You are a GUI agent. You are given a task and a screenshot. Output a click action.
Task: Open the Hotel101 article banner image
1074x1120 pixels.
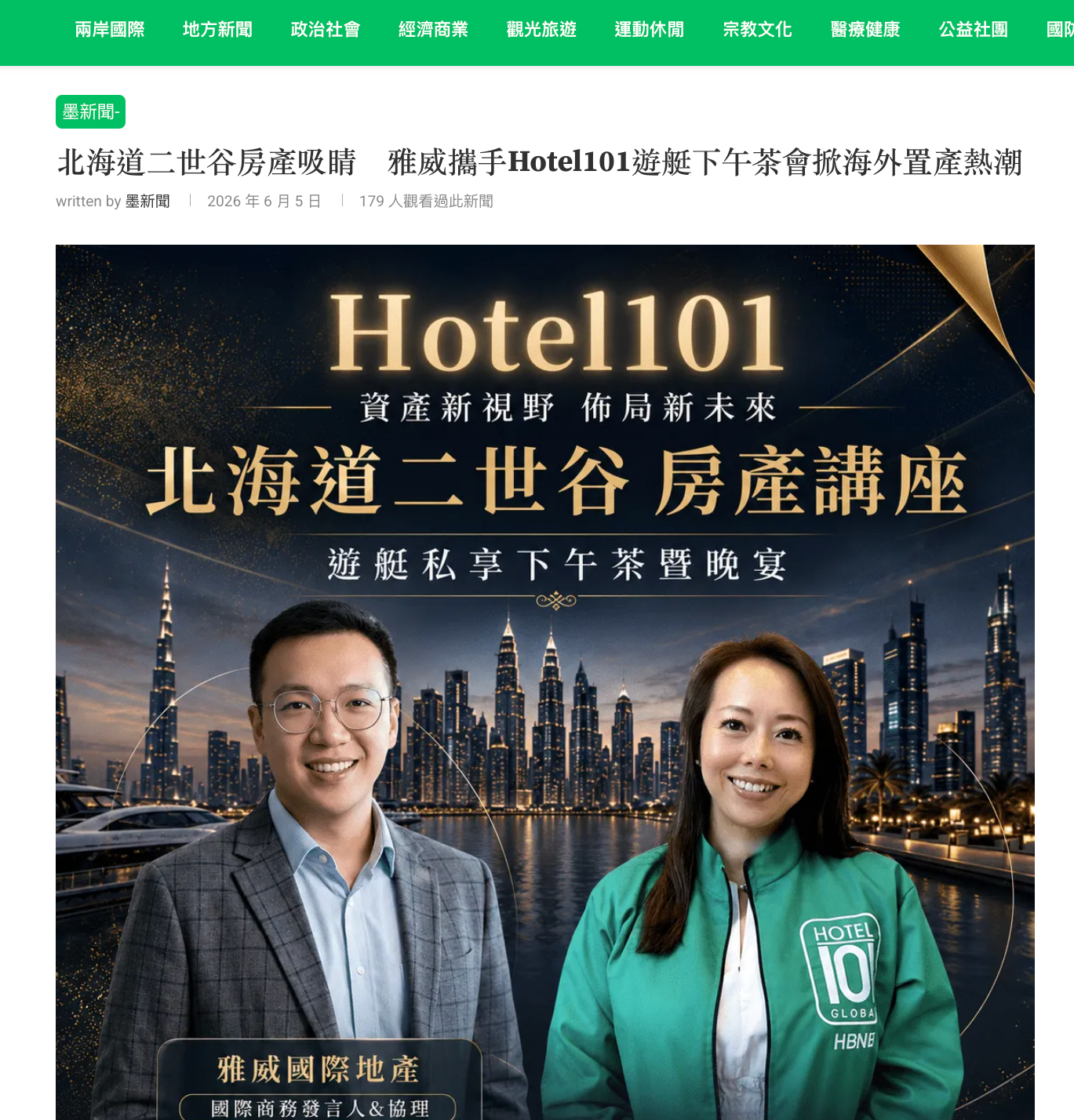coord(545,682)
